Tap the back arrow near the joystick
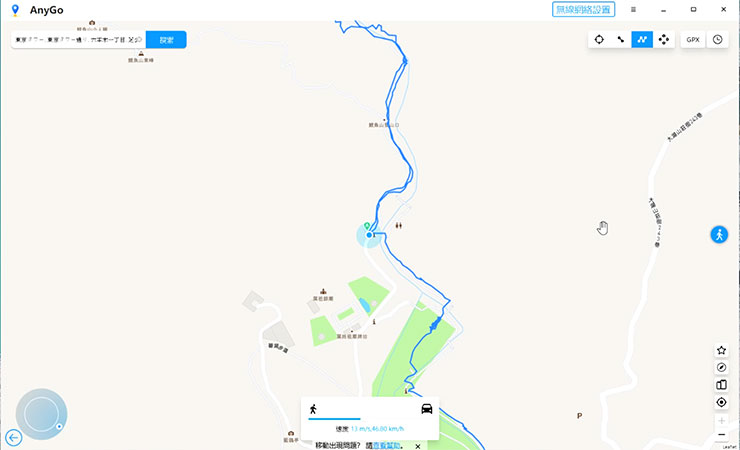This screenshot has height=450, width=740. tap(13, 437)
